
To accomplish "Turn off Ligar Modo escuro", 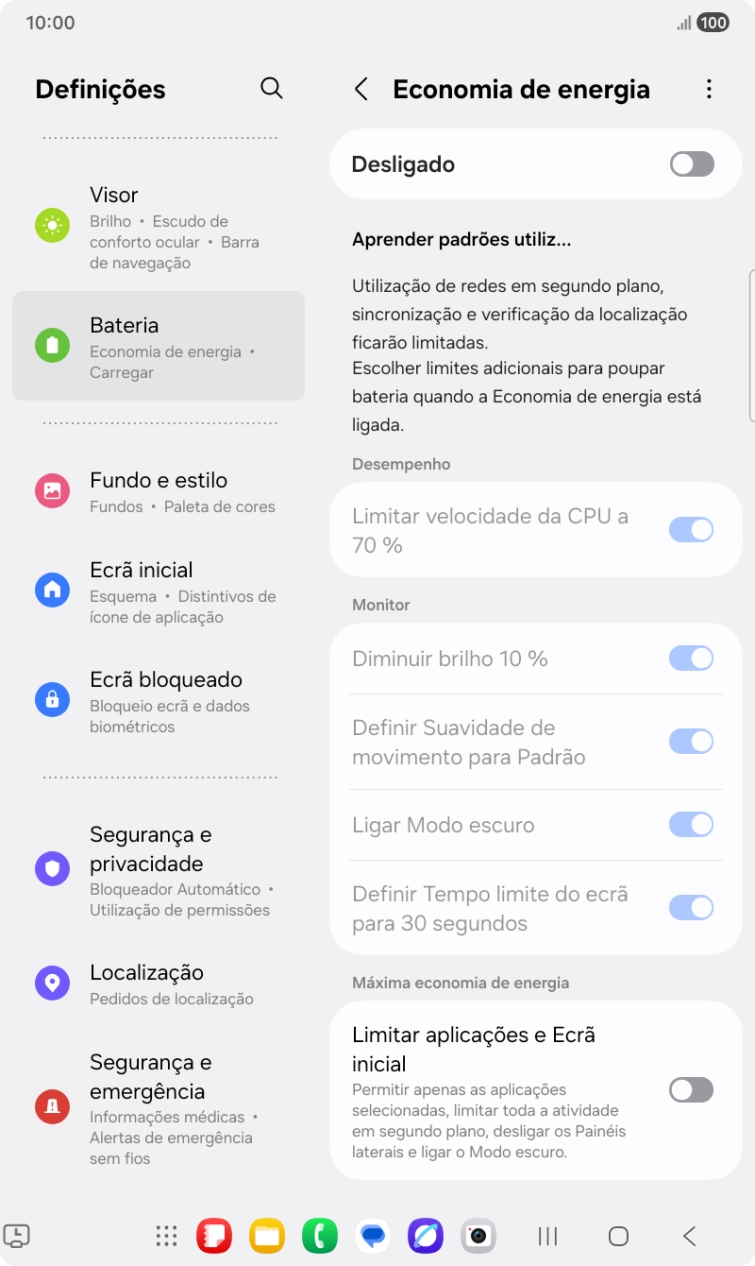I will [690, 824].
